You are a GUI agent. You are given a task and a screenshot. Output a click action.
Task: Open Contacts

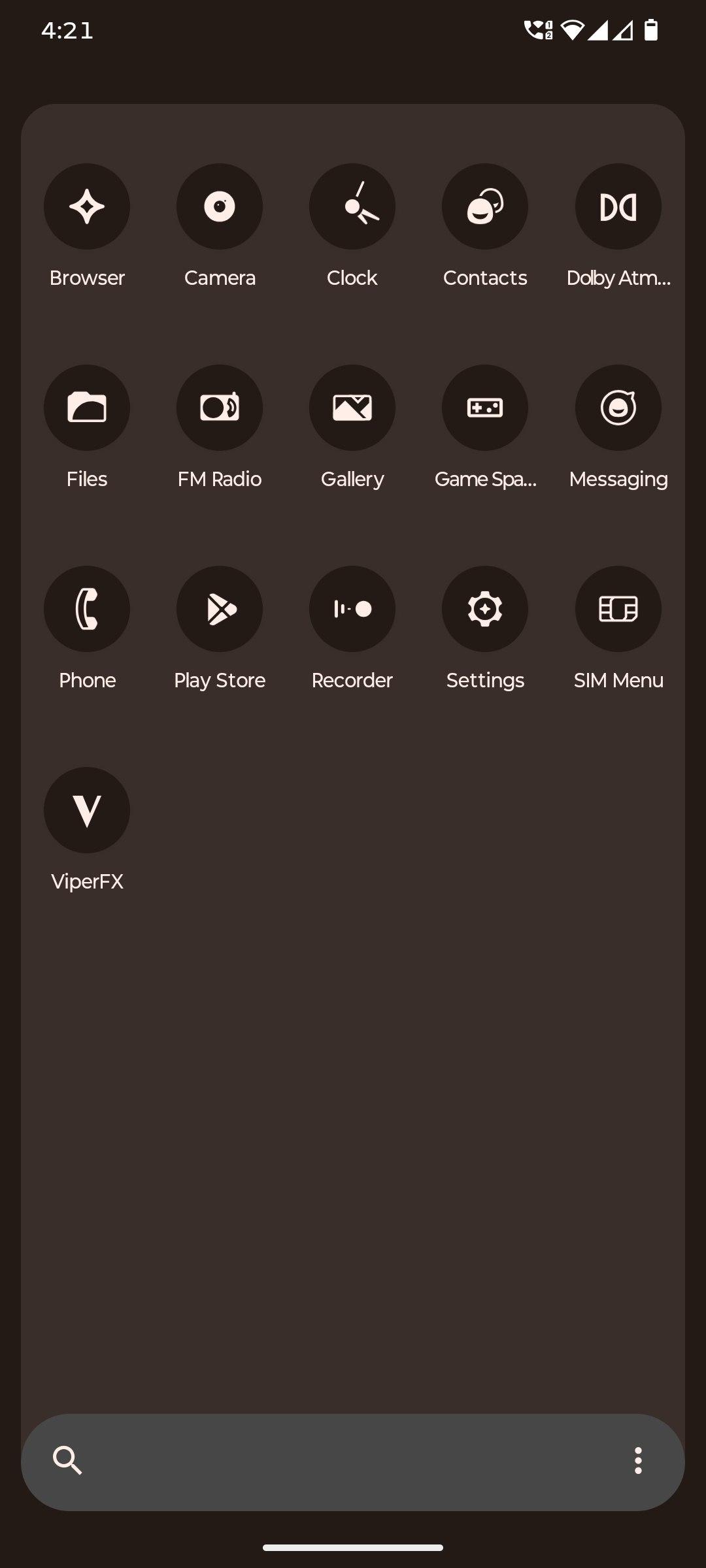pos(485,206)
